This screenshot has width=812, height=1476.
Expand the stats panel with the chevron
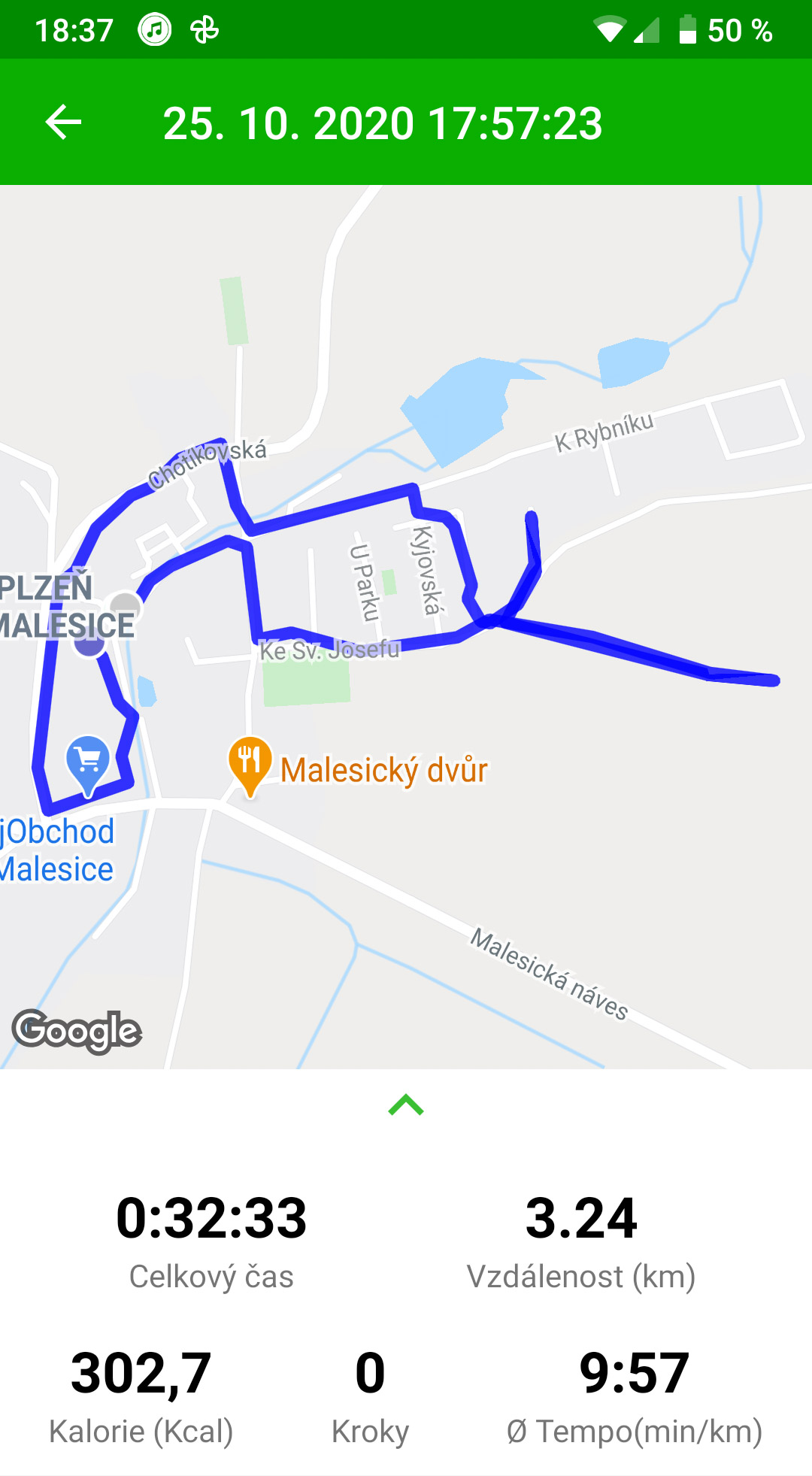(406, 1105)
